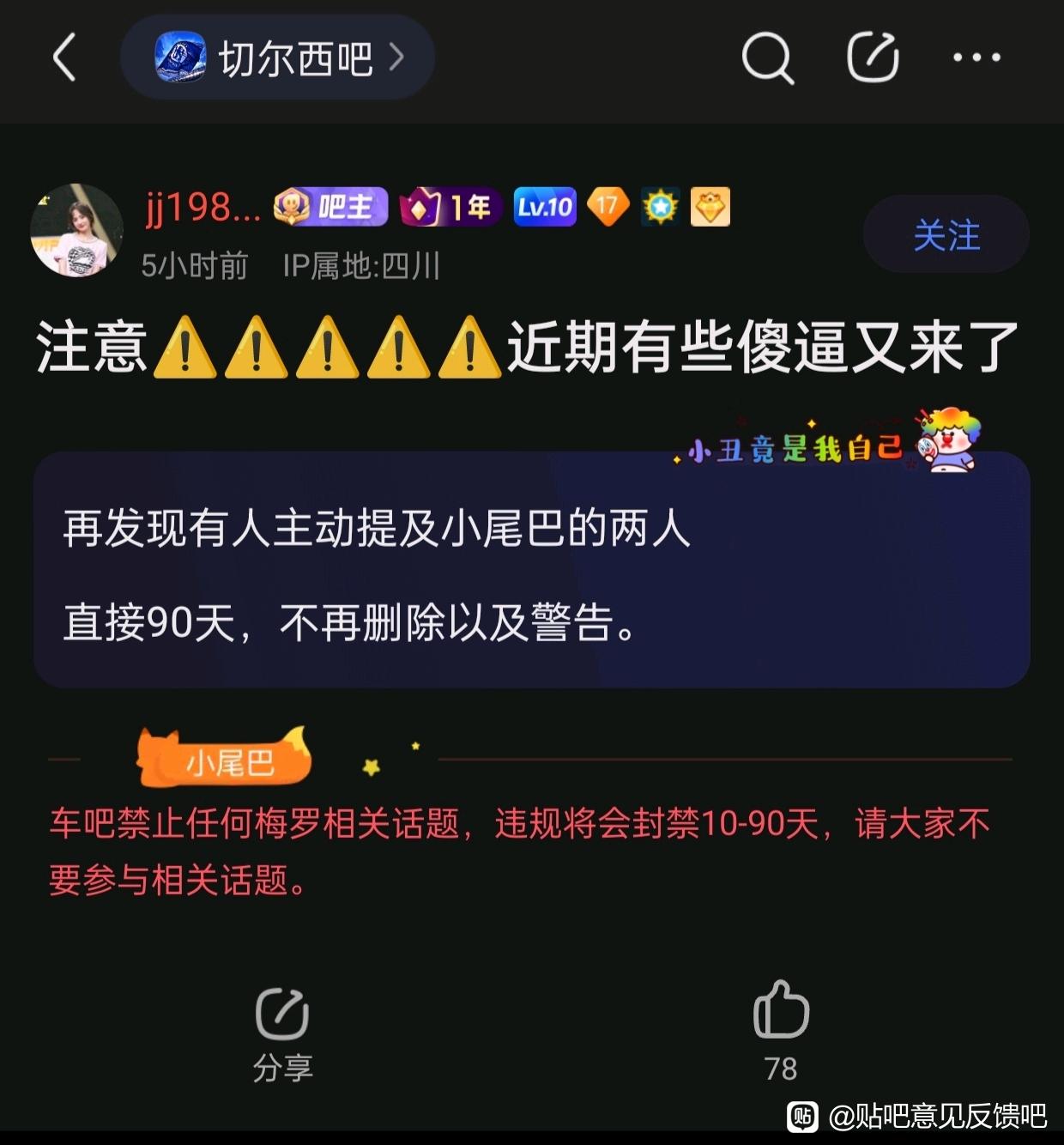
Task: Open the jj198... username profile
Action: [203, 208]
